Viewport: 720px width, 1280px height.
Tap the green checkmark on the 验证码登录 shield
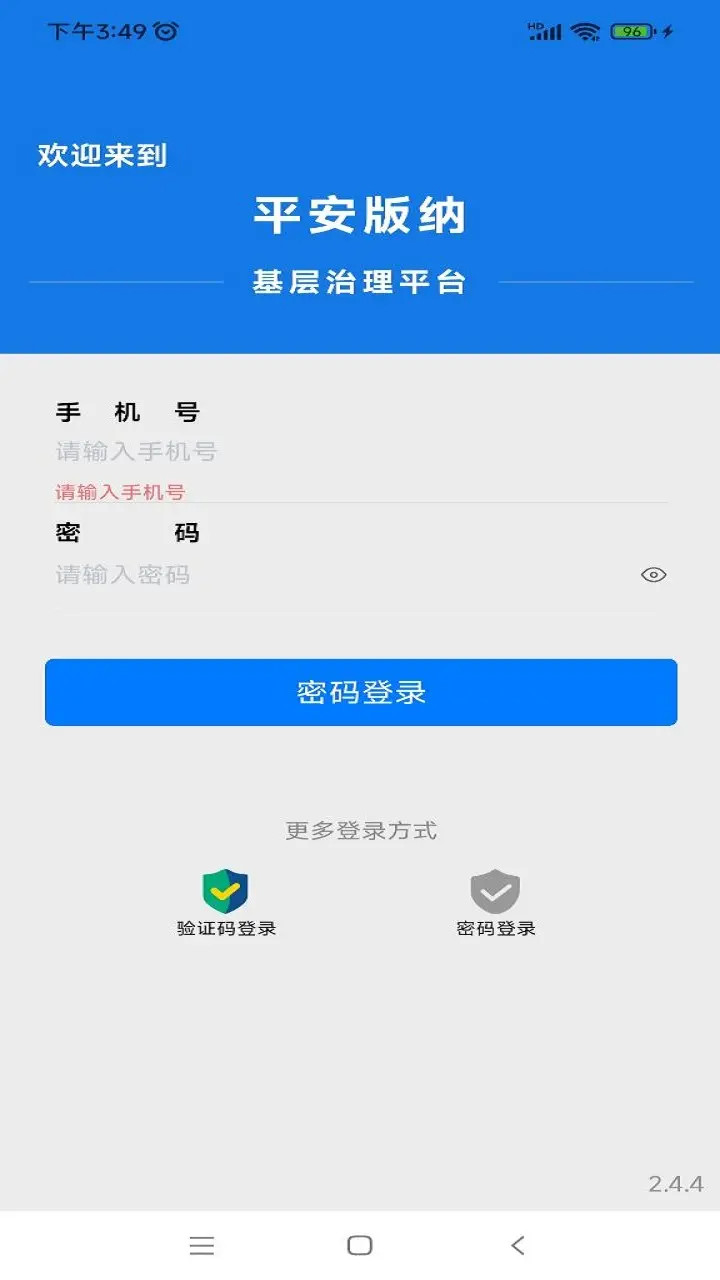click(x=225, y=890)
